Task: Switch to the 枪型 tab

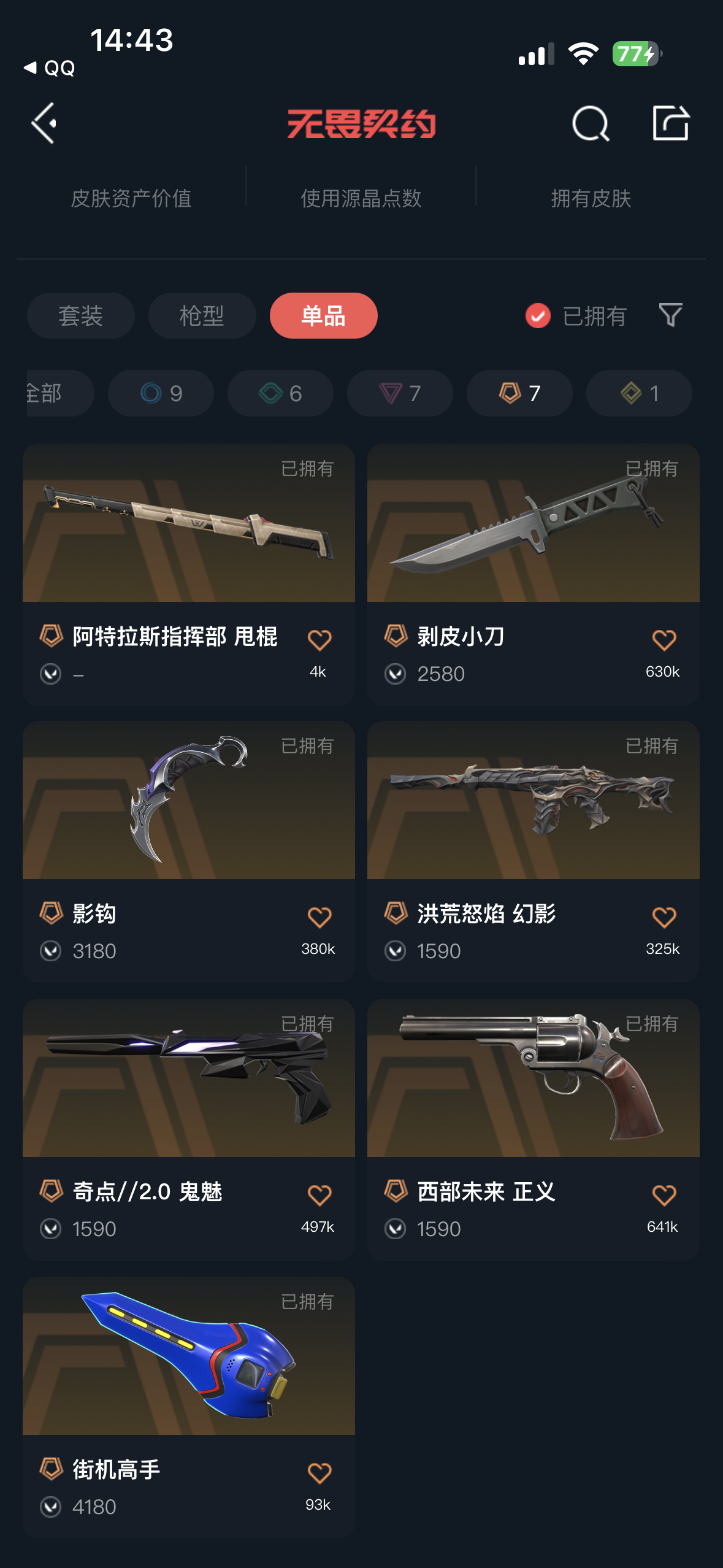Action: [x=202, y=316]
